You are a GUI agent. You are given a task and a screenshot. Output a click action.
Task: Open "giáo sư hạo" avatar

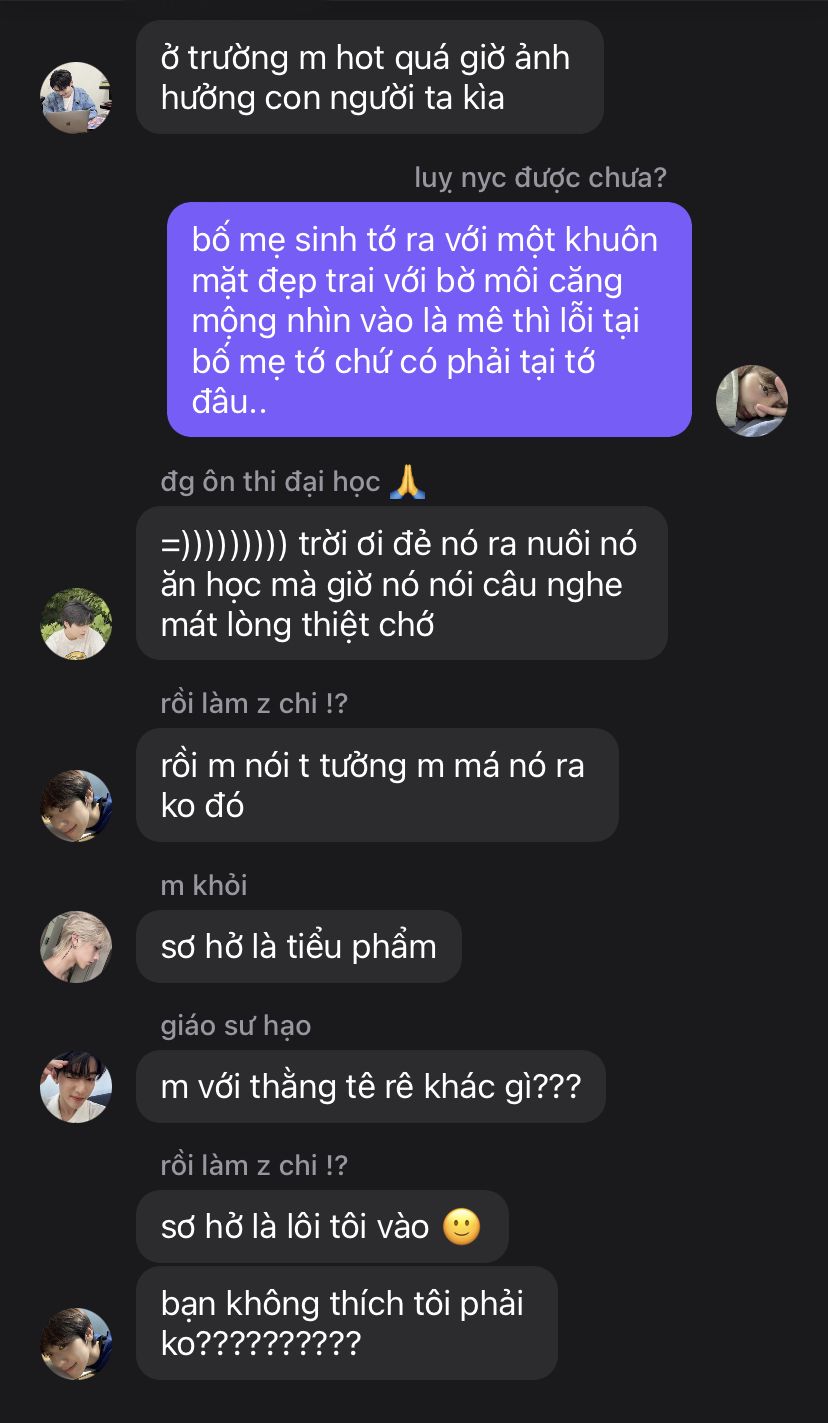tap(76, 1086)
